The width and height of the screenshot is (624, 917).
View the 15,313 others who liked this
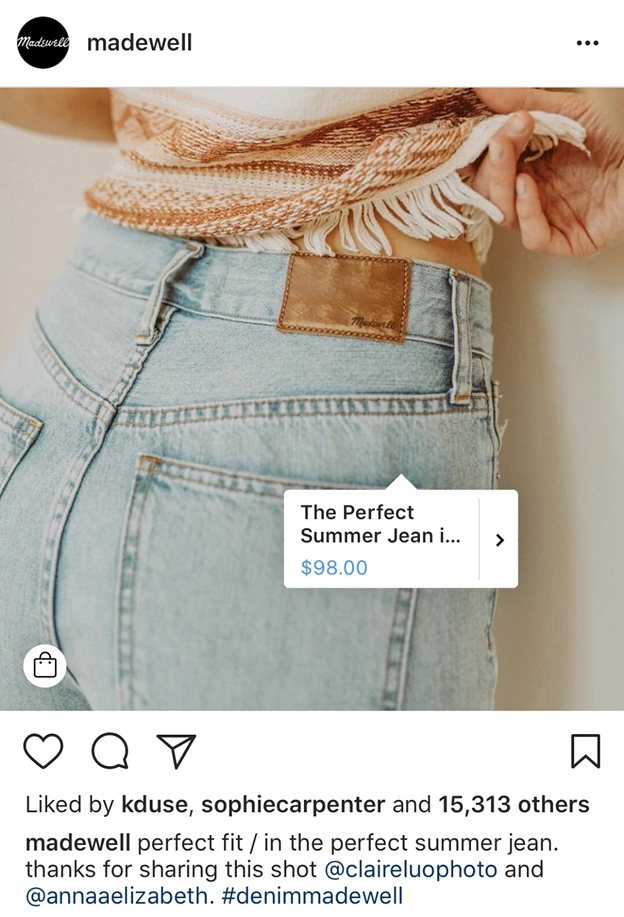513,804
